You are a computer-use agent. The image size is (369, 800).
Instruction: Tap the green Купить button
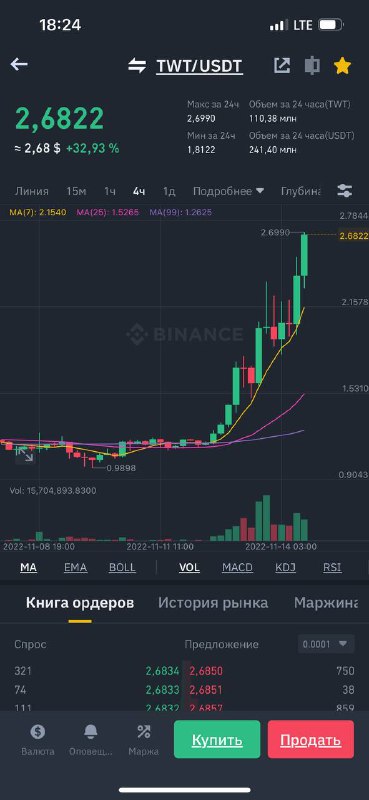tap(217, 739)
